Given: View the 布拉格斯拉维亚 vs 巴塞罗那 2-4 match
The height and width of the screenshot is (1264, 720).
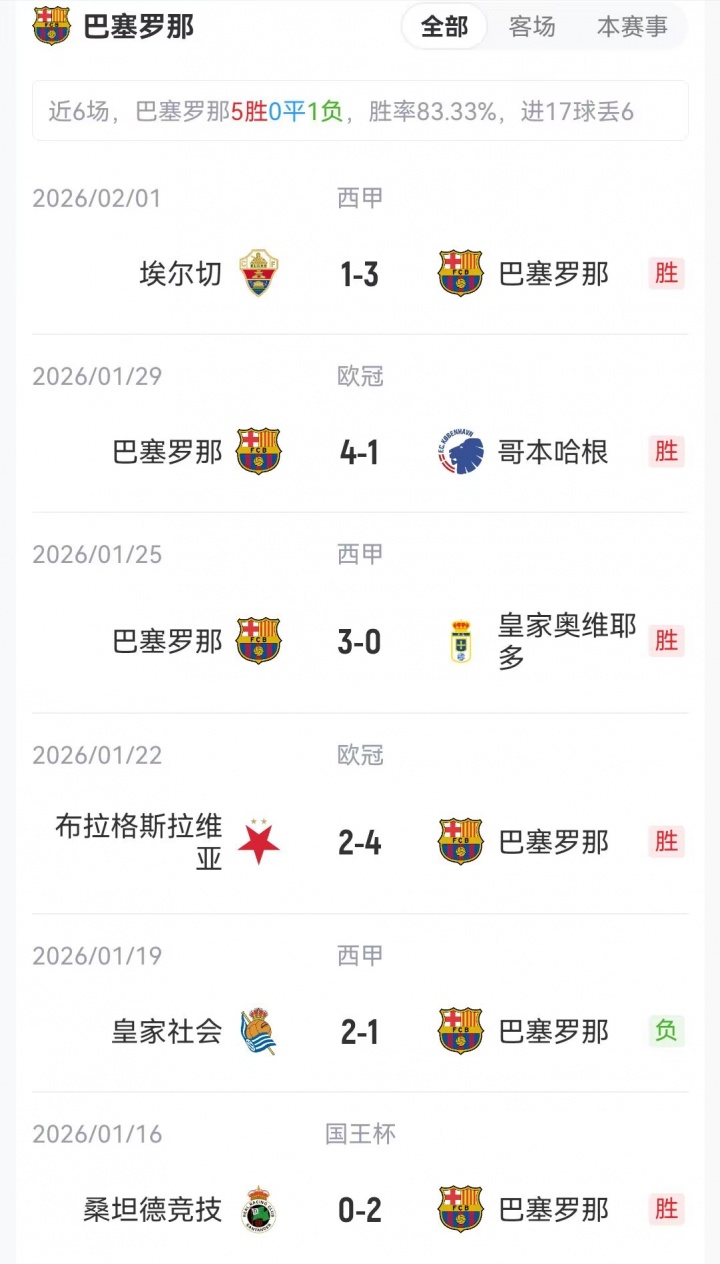Looking at the screenshot, I should [359, 842].
